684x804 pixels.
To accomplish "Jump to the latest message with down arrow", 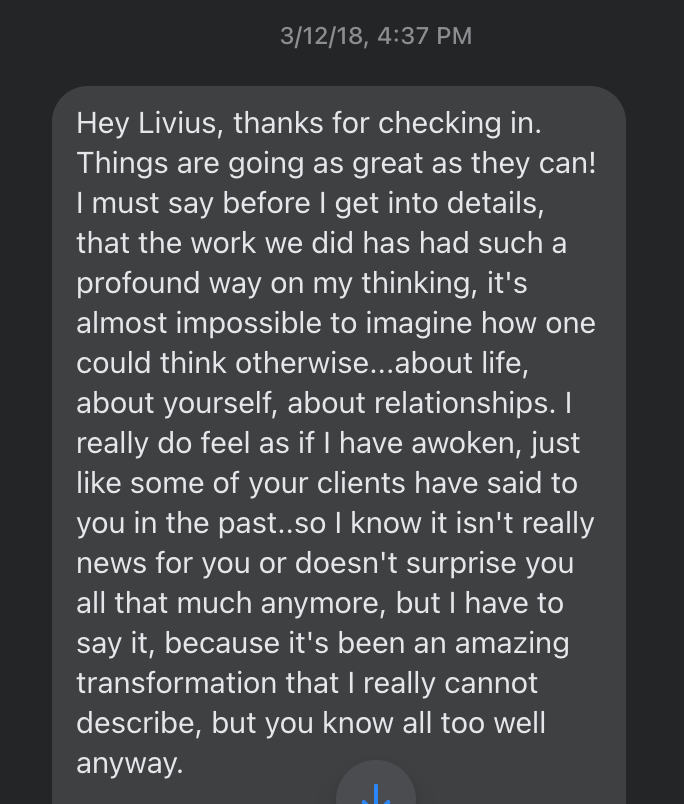I will coord(376,790).
